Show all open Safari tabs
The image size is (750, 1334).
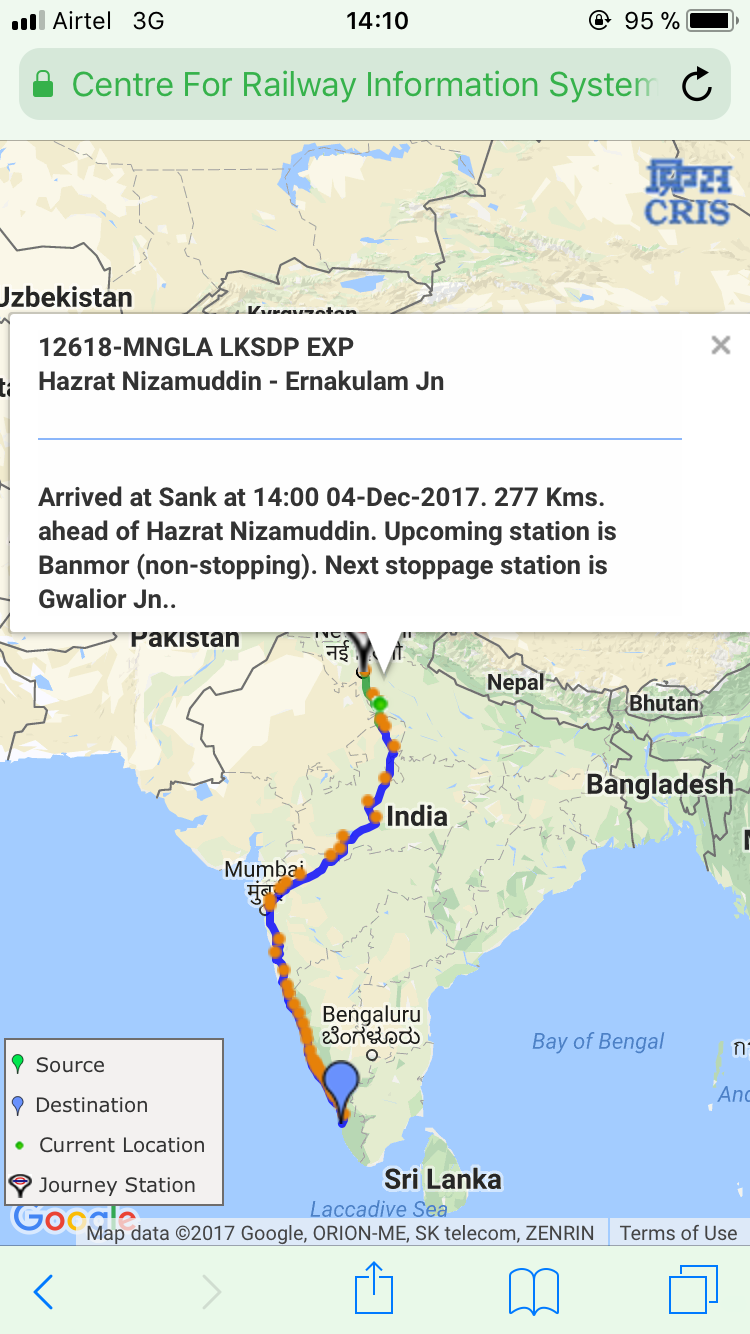(x=692, y=1290)
